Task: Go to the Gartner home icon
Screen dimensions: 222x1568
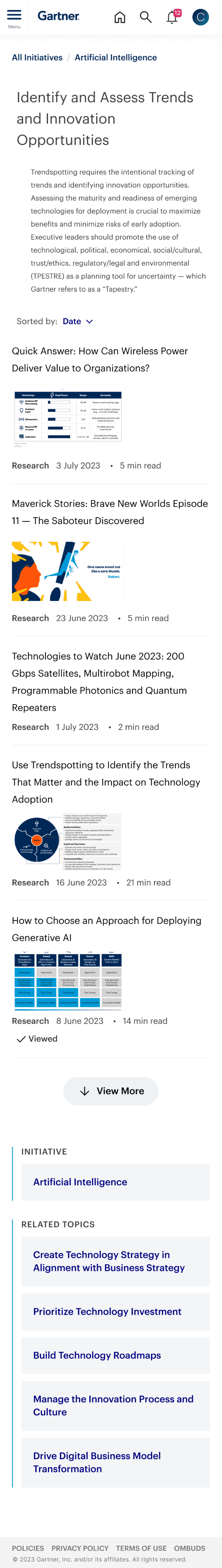Action: click(x=120, y=18)
